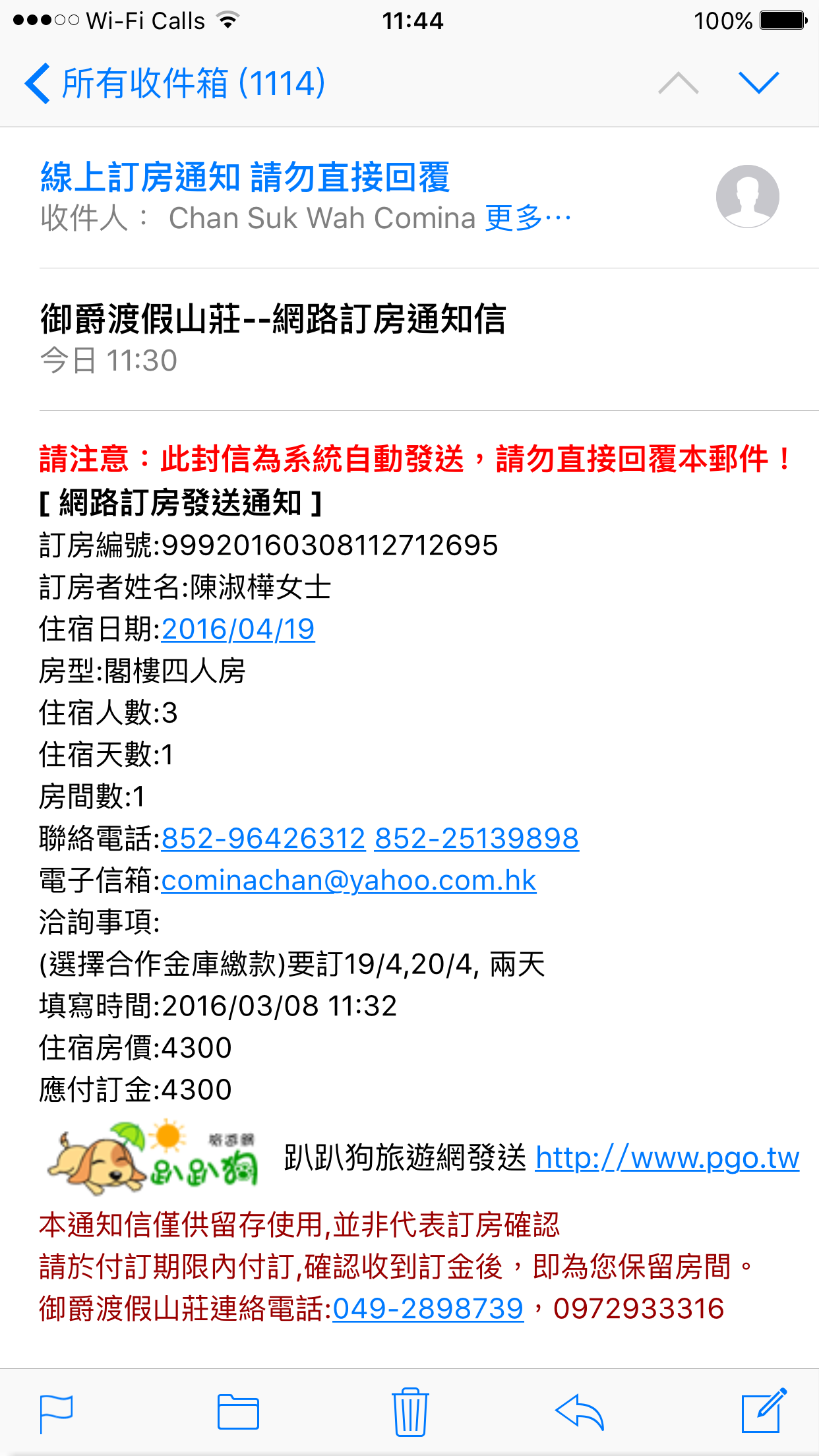Viewport: 819px width, 1456px height.
Task: Open the http://www.pgo.tw website link
Action: click(667, 1158)
